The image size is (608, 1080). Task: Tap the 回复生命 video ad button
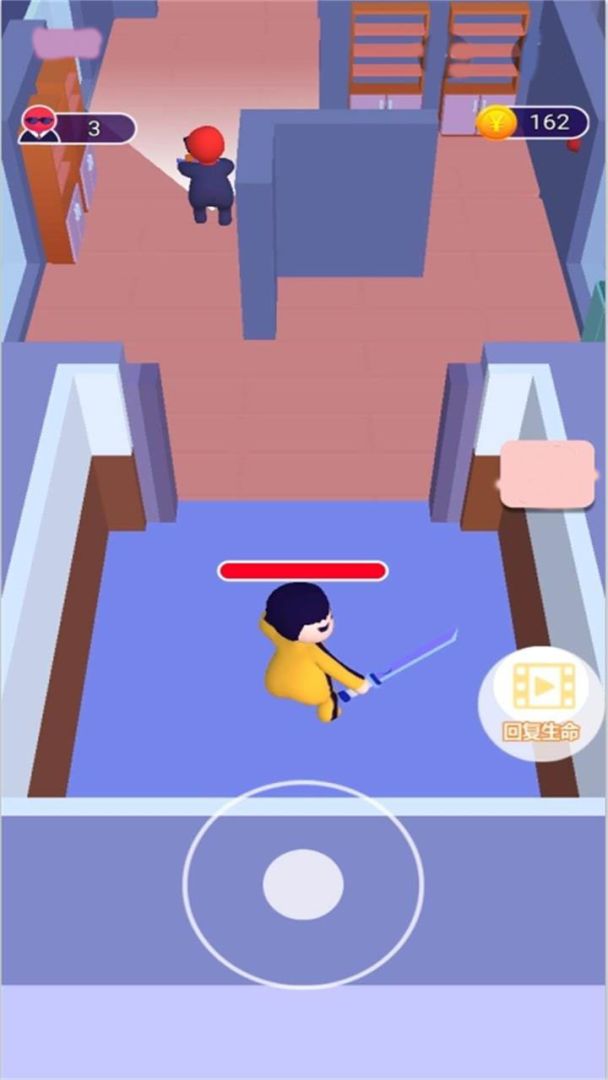pos(541,702)
